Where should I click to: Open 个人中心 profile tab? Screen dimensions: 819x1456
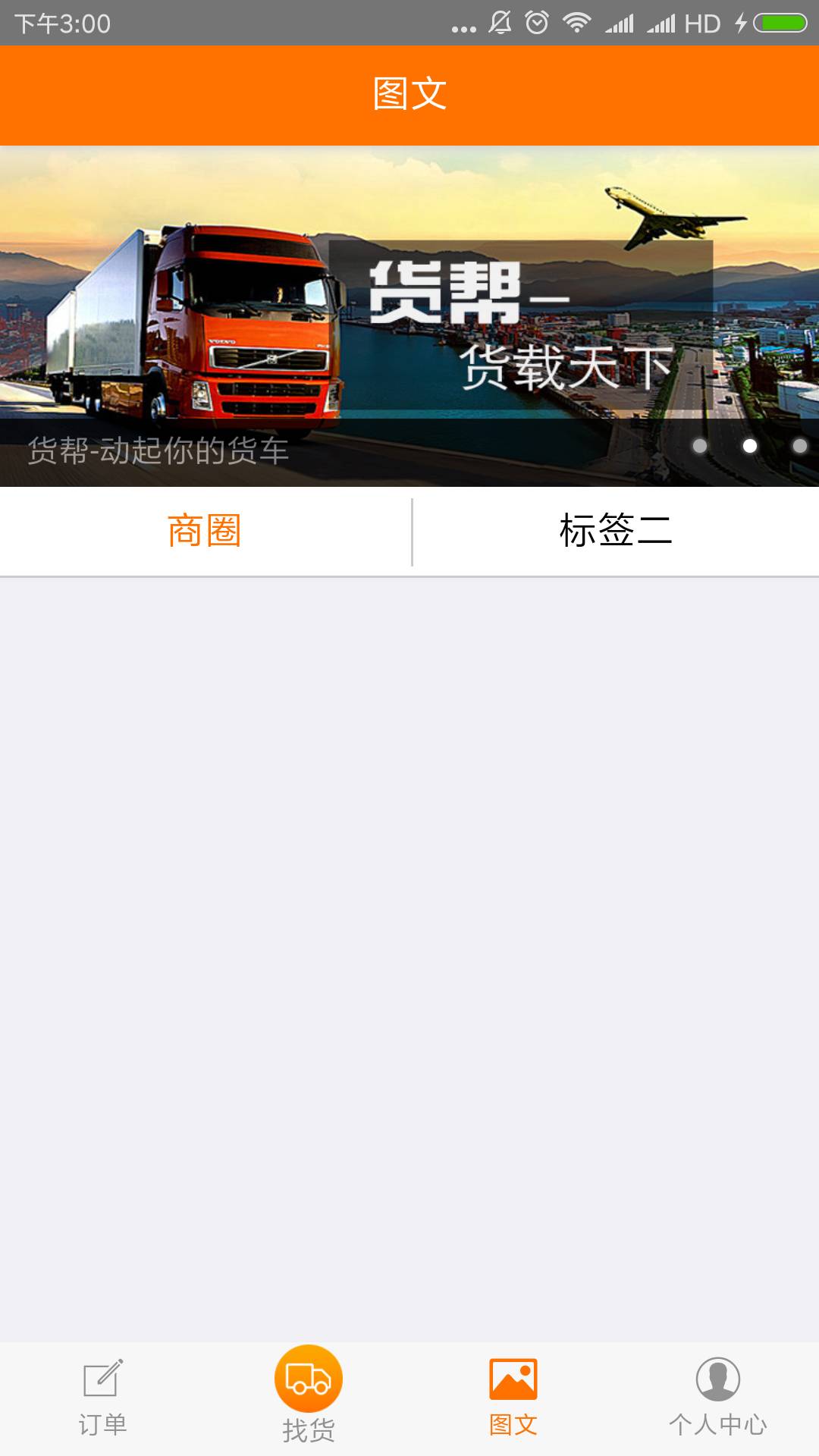[717, 1398]
